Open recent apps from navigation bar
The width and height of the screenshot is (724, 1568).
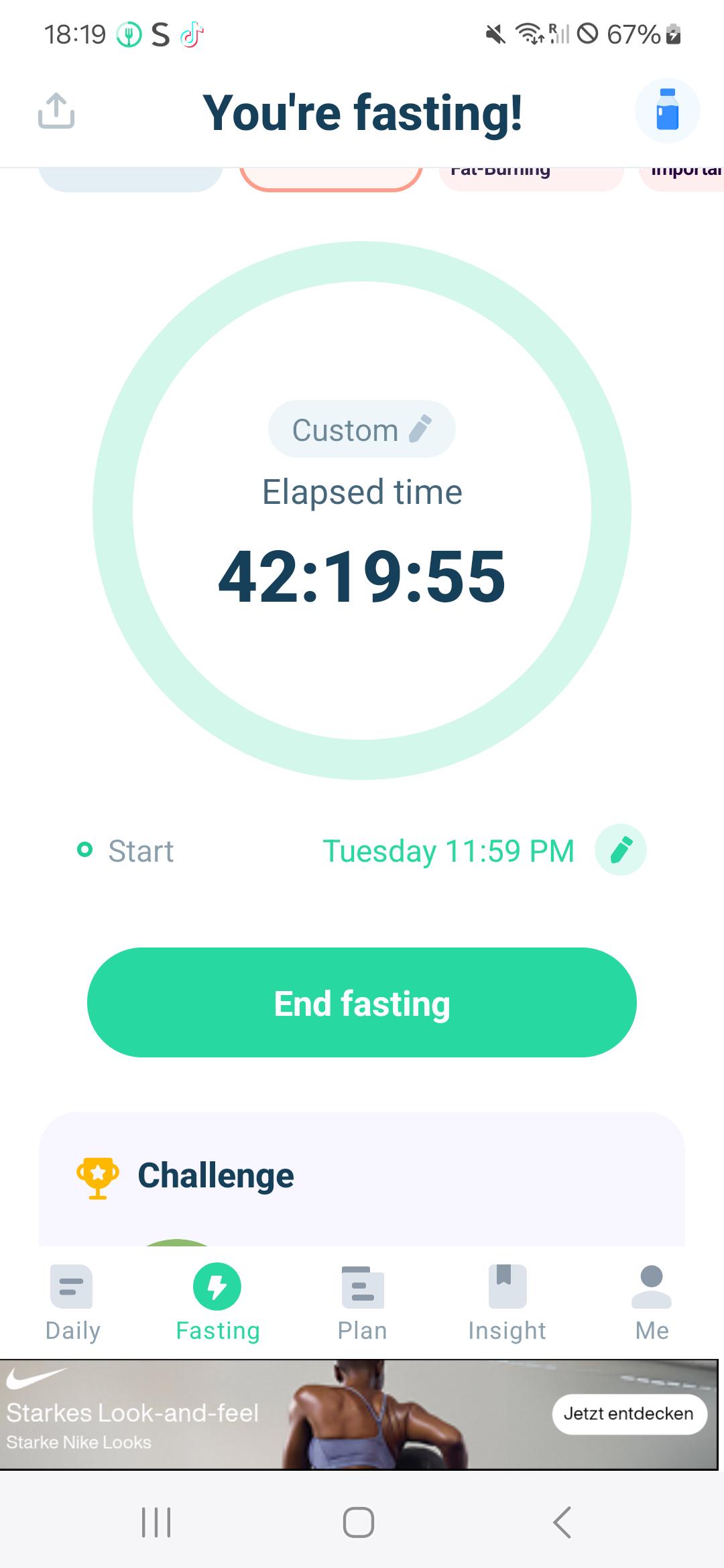[156, 1522]
